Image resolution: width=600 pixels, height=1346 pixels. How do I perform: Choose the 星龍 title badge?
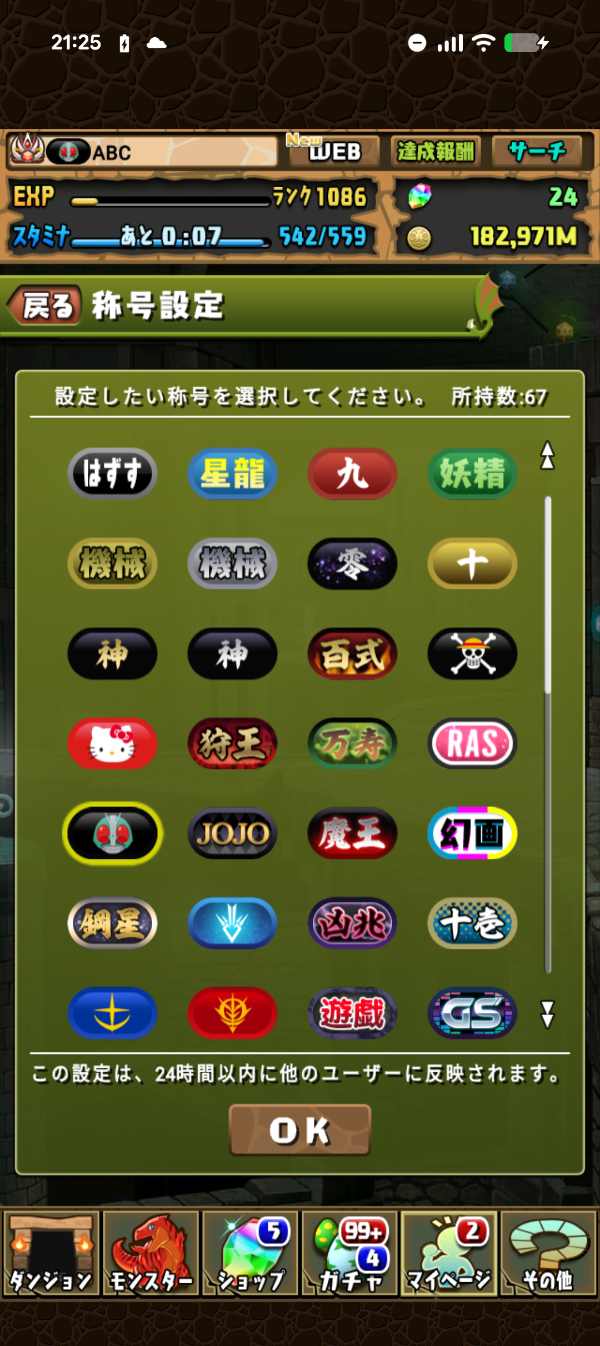tap(232, 473)
